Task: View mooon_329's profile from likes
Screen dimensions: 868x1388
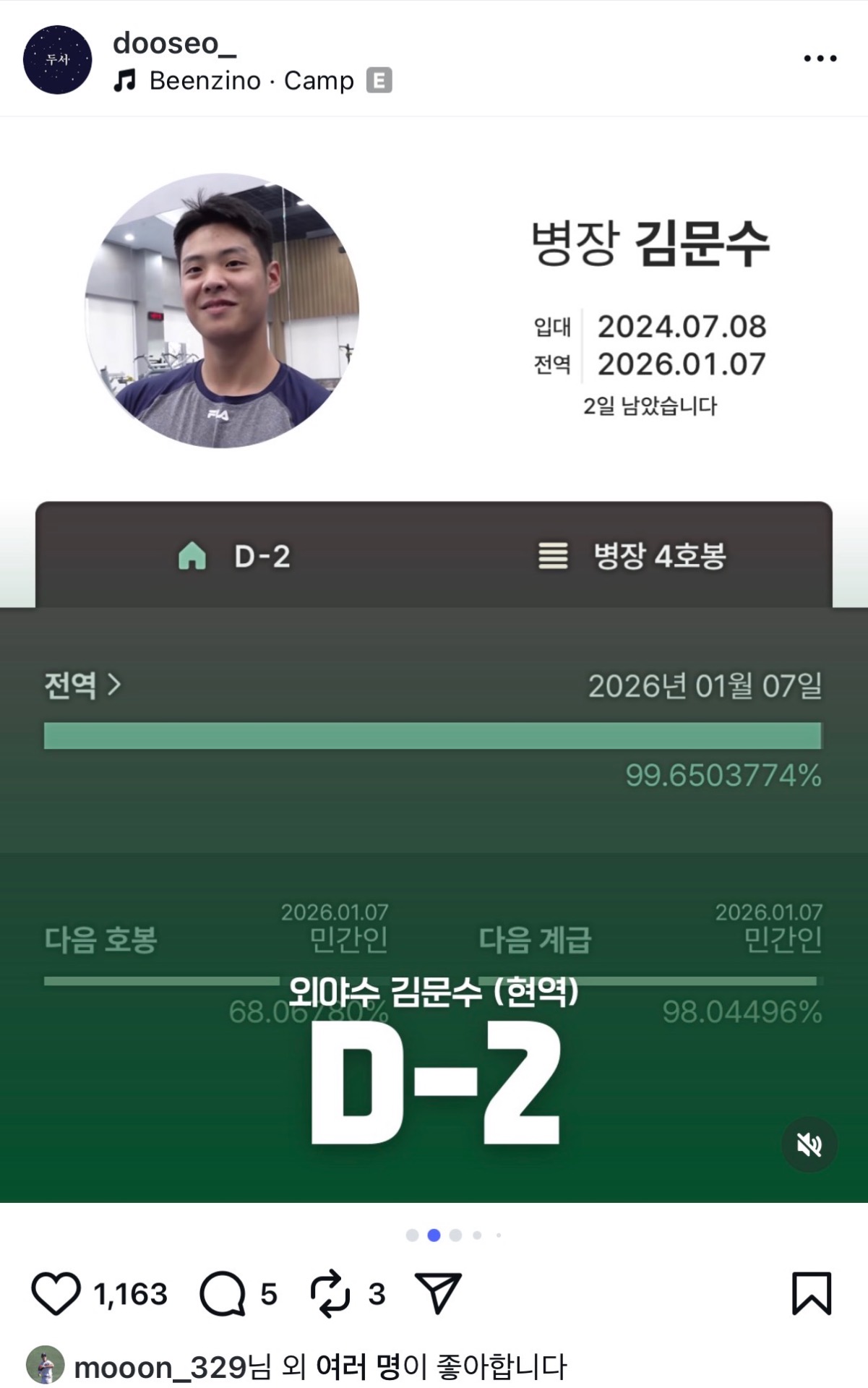Action: tap(160, 1367)
